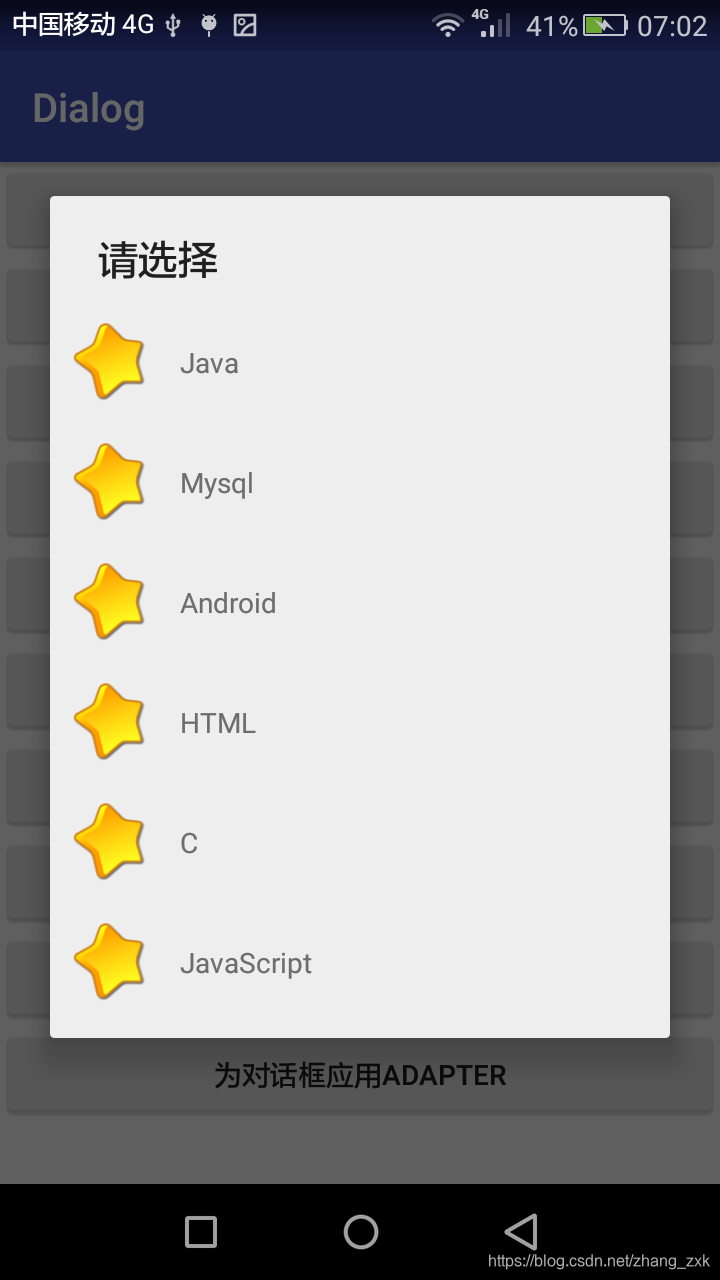Select Java from the list
This screenshot has width=720, height=1280.
360,362
